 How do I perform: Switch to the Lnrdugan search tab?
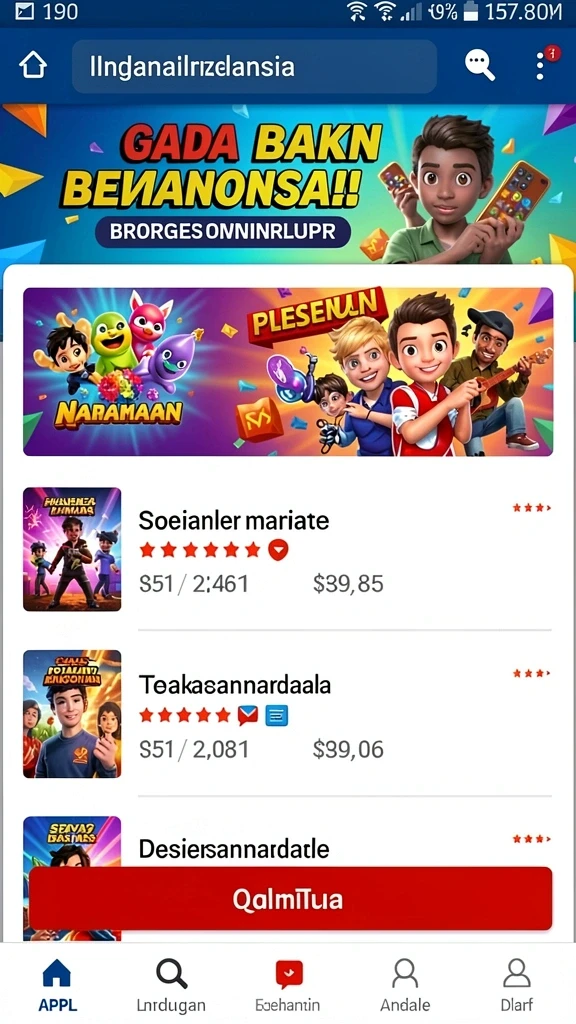[171, 985]
